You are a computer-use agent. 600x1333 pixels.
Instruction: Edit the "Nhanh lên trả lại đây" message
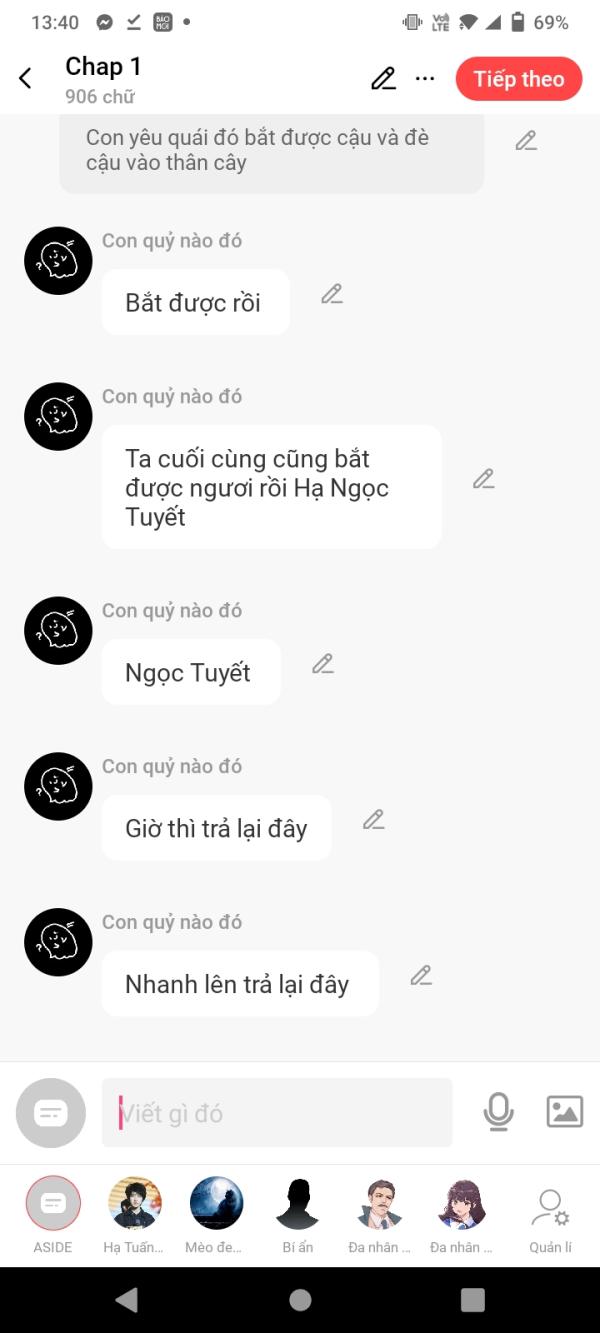[421, 976]
